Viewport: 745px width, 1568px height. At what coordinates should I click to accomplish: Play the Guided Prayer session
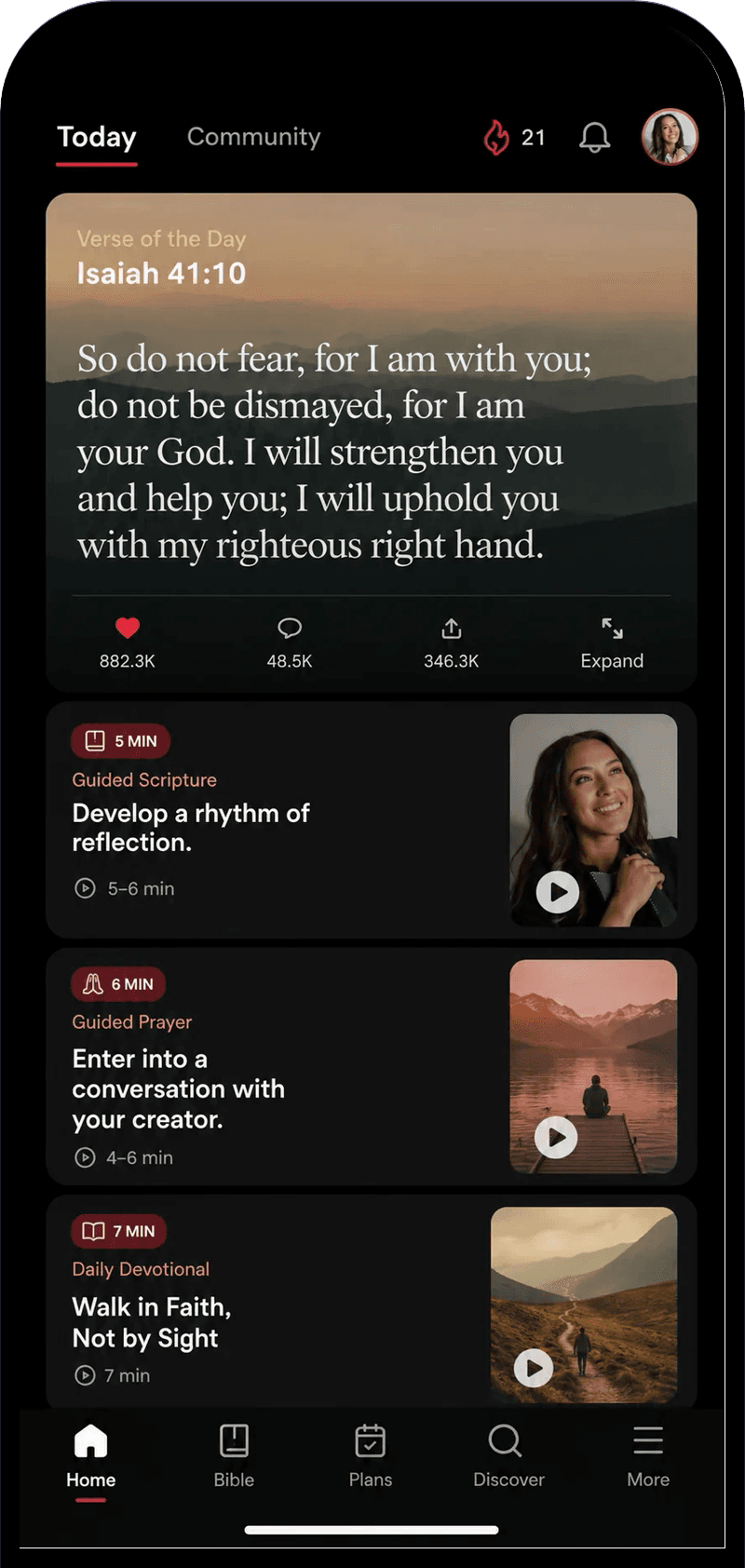tap(556, 1137)
